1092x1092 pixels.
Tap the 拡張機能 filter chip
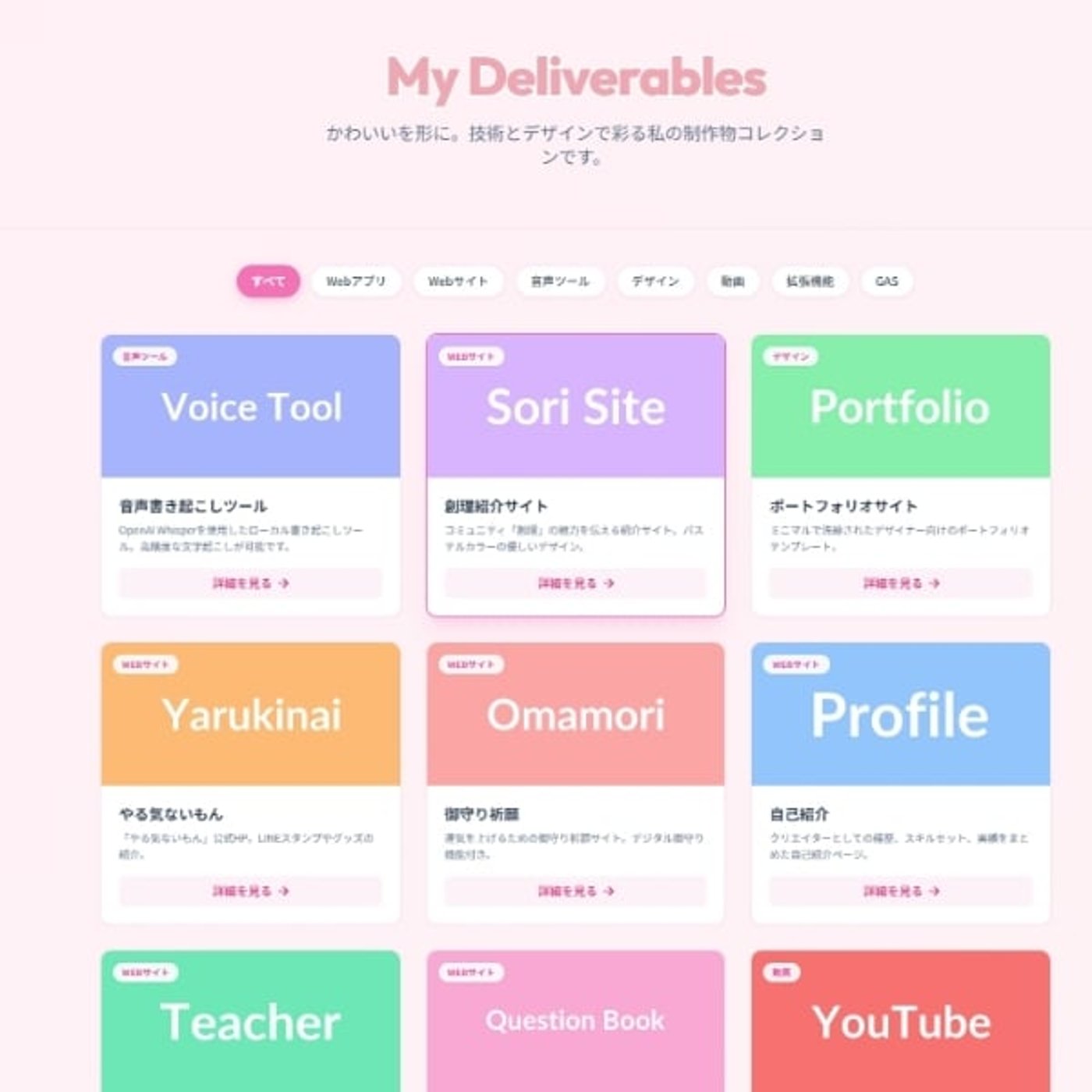coord(810,282)
